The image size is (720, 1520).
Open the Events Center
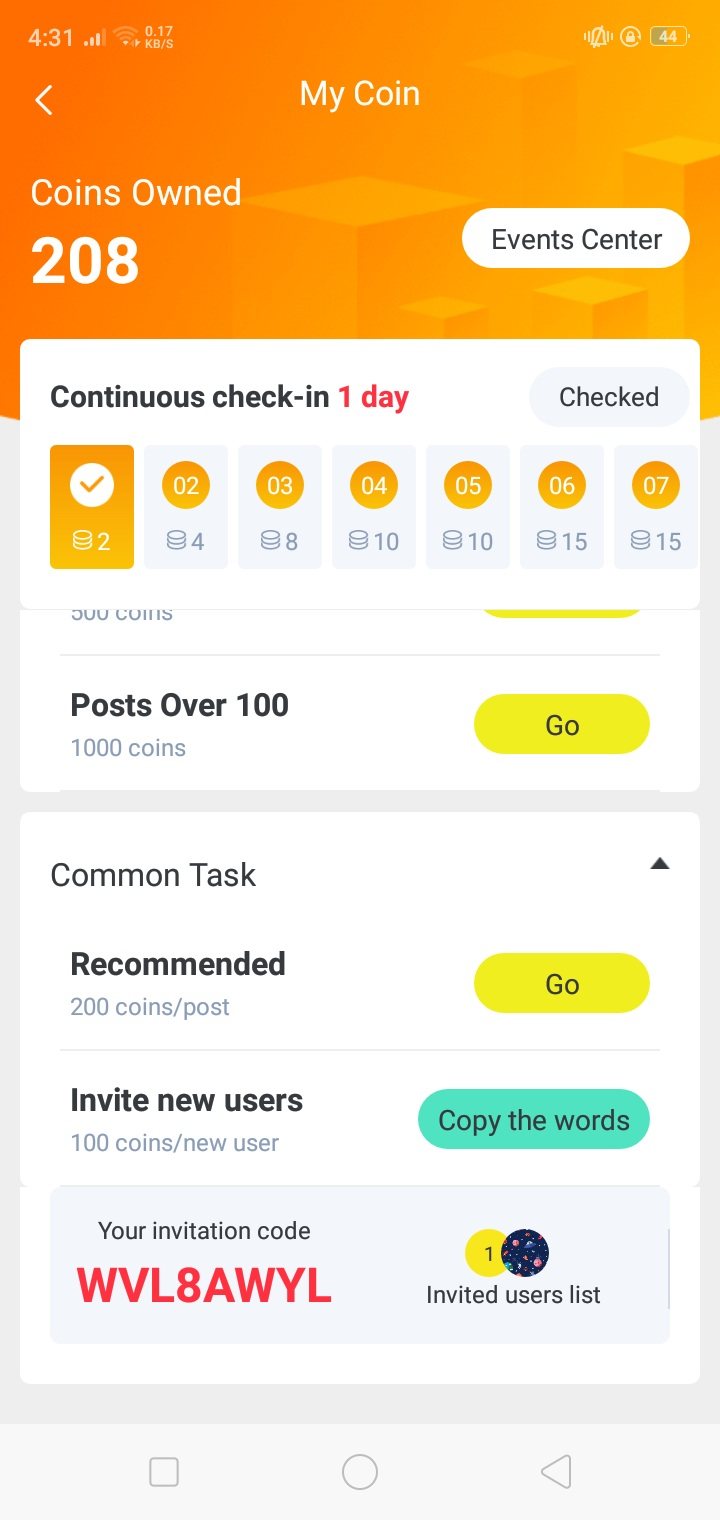point(576,239)
